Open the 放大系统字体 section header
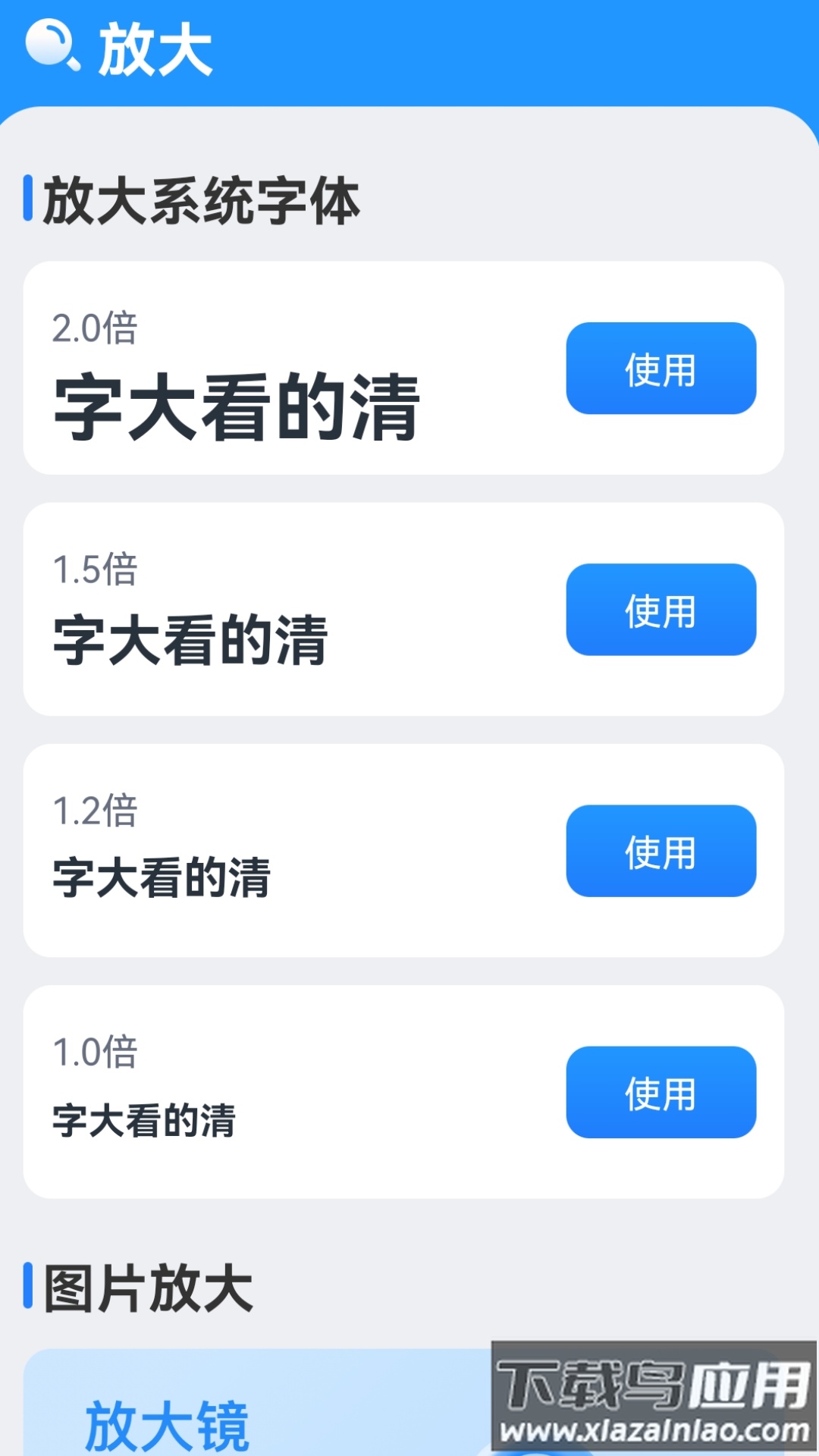The width and height of the screenshot is (819, 1456). 201,199
